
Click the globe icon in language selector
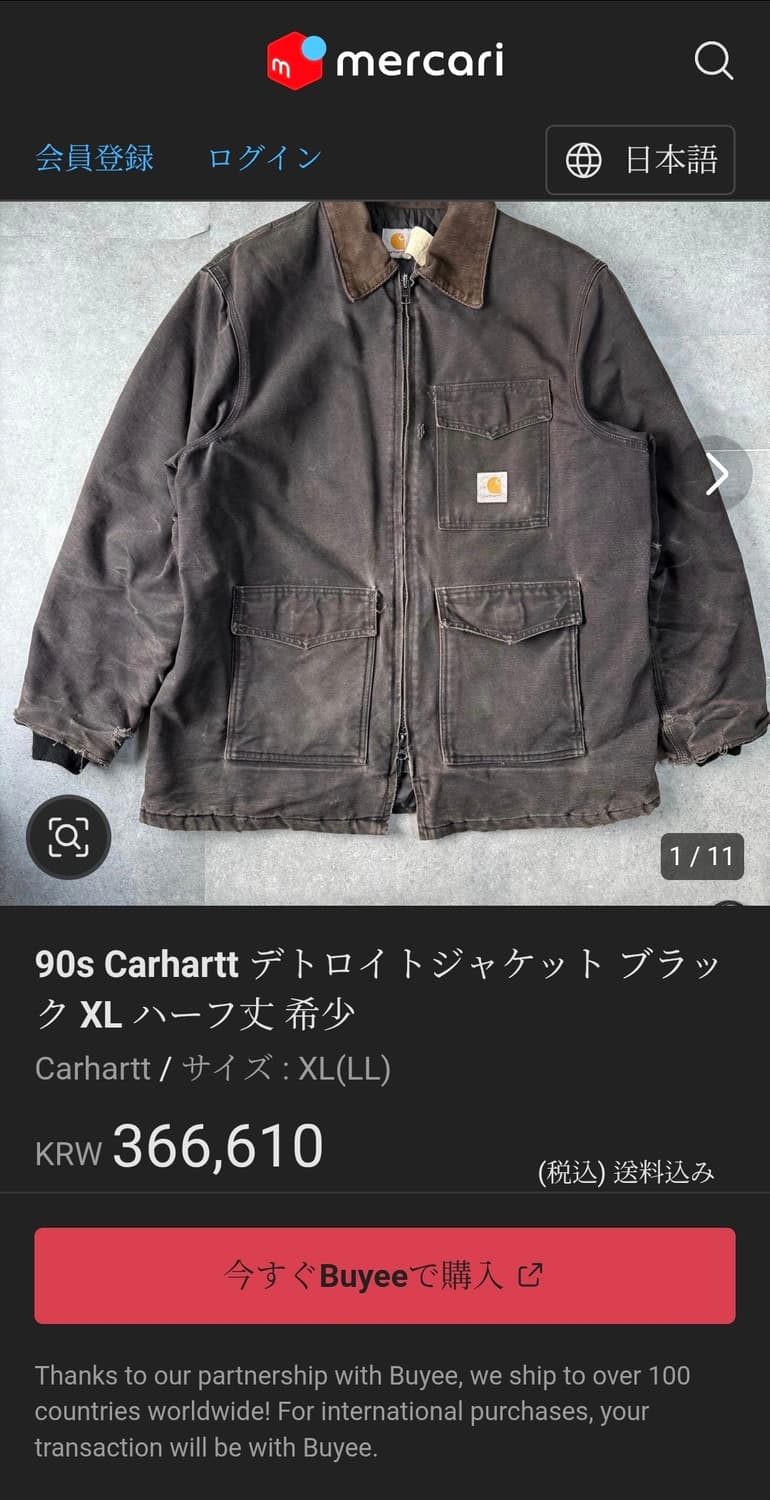[585, 160]
